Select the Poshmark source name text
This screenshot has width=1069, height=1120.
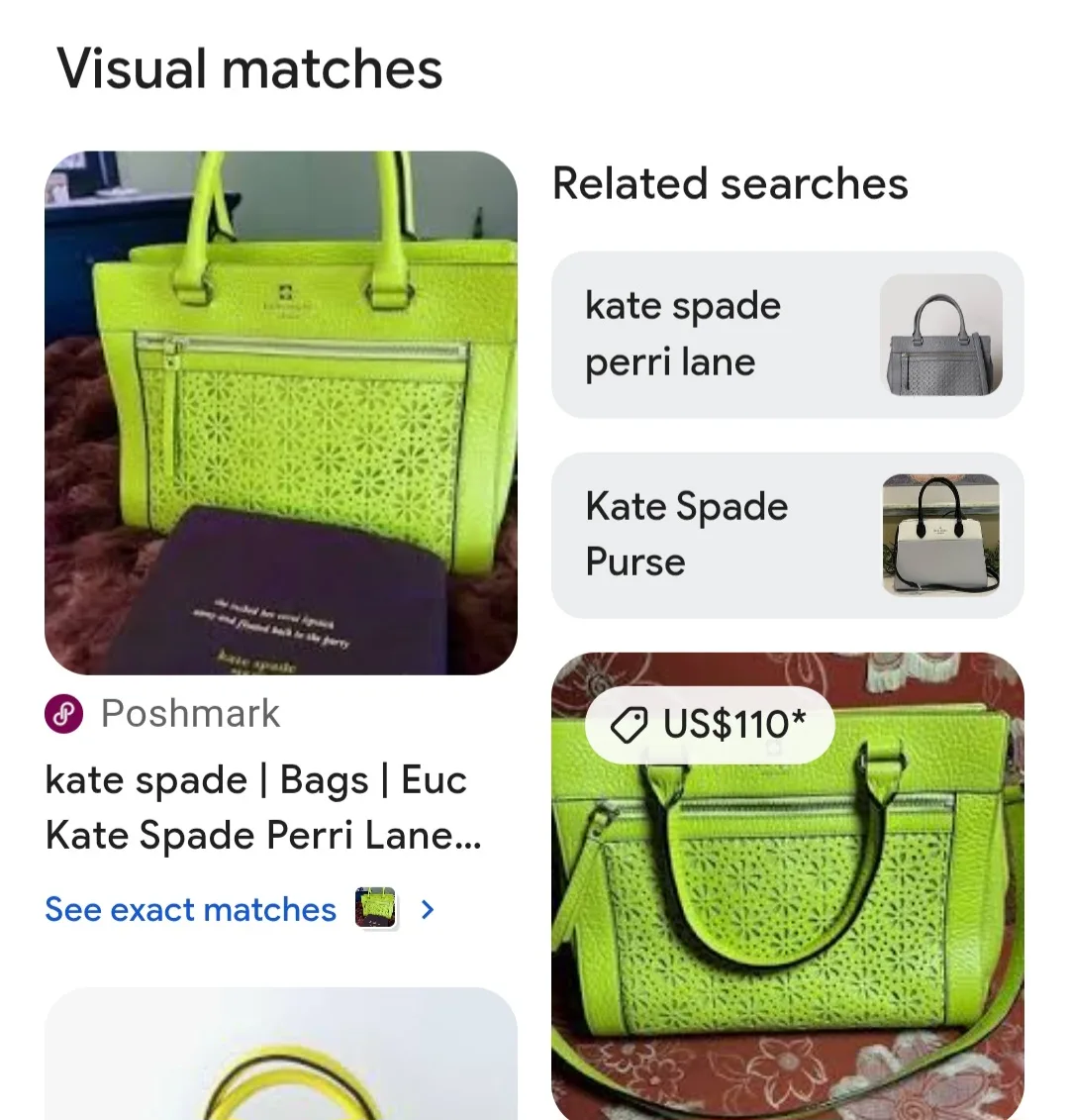click(190, 713)
